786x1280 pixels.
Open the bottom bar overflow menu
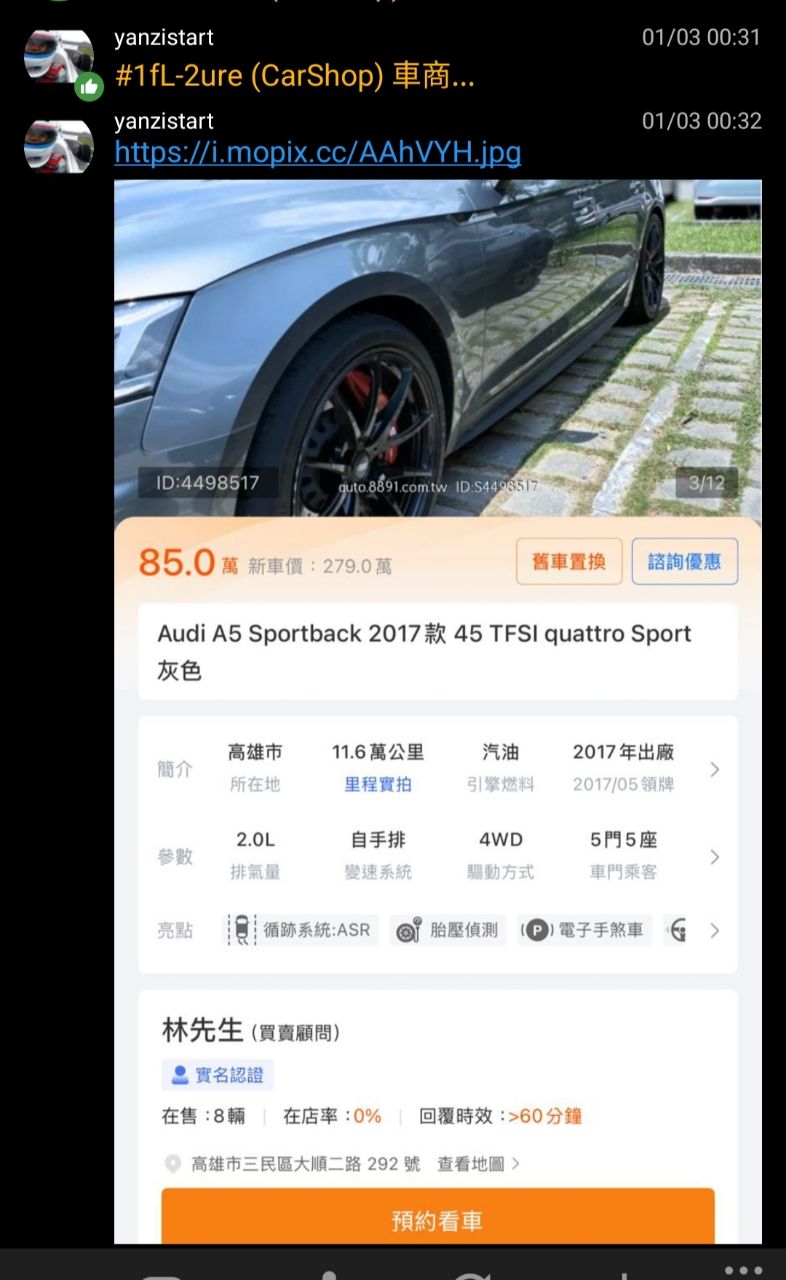[x=743, y=1270]
